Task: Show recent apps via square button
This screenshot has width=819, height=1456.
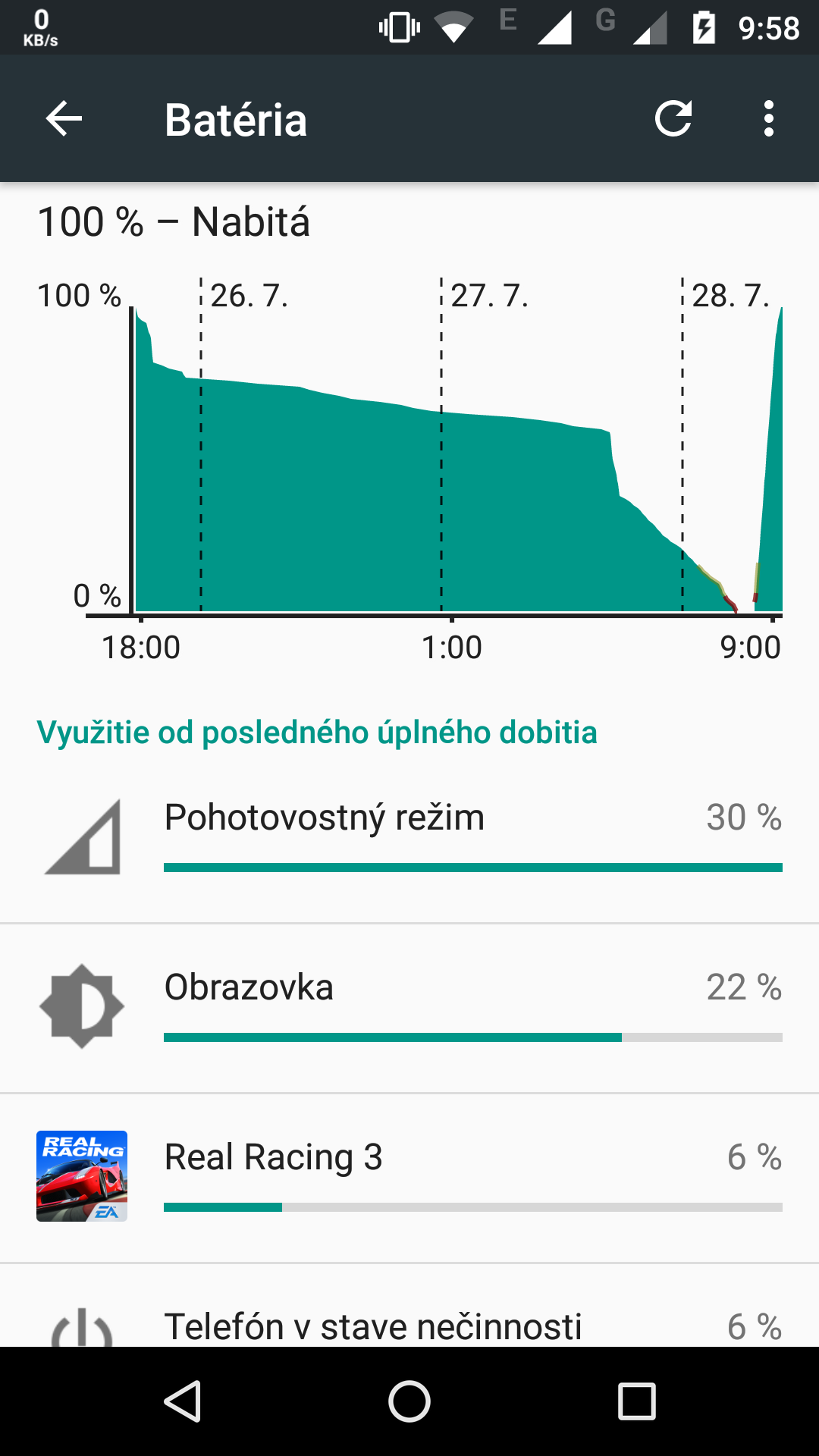Action: [x=637, y=1401]
